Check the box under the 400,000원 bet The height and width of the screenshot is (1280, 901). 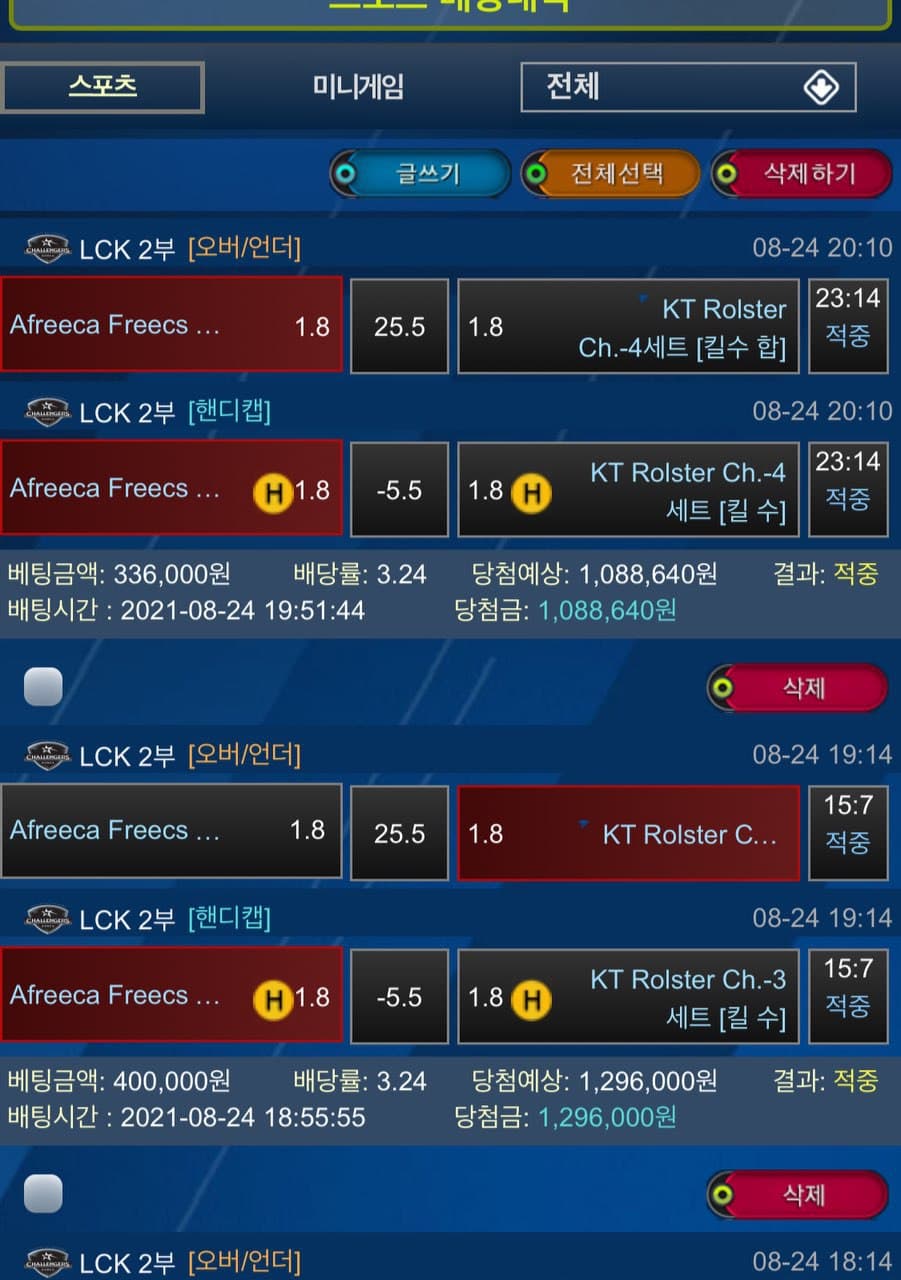[x=43, y=1193]
